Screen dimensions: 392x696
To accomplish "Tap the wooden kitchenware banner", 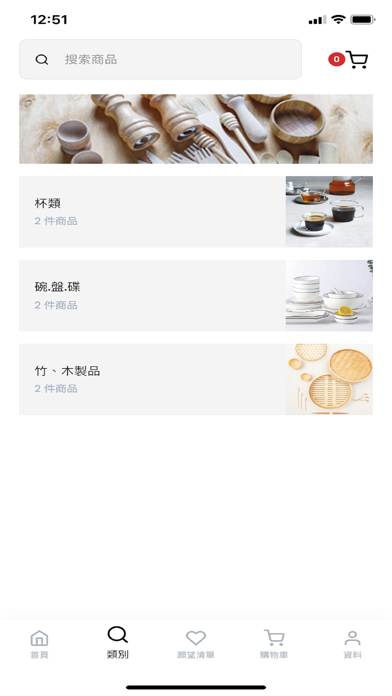I will point(196,129).
